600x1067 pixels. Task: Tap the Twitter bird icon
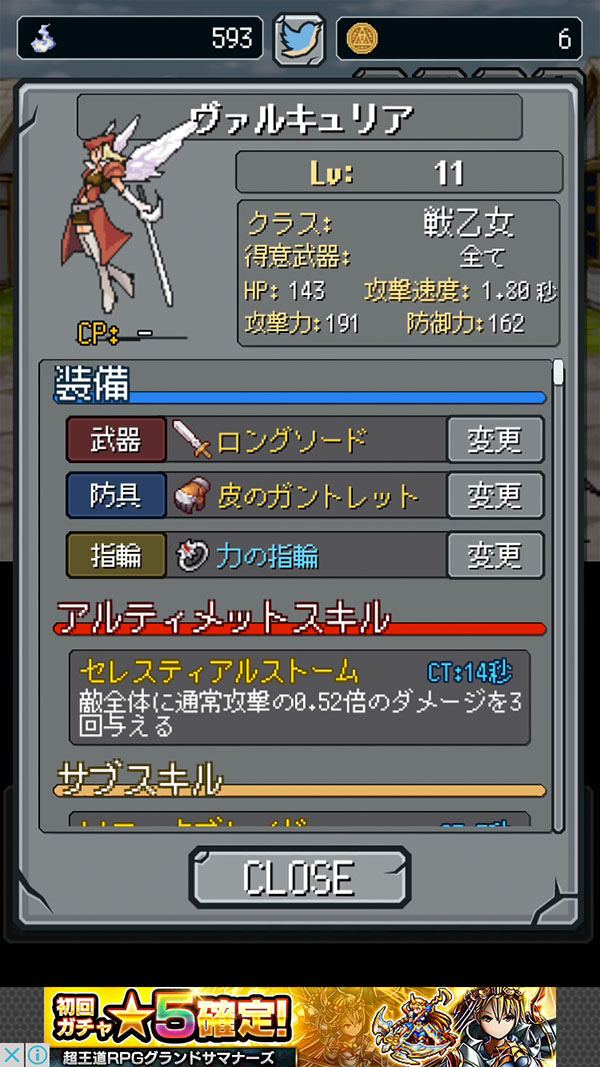(x=299, y=39)
